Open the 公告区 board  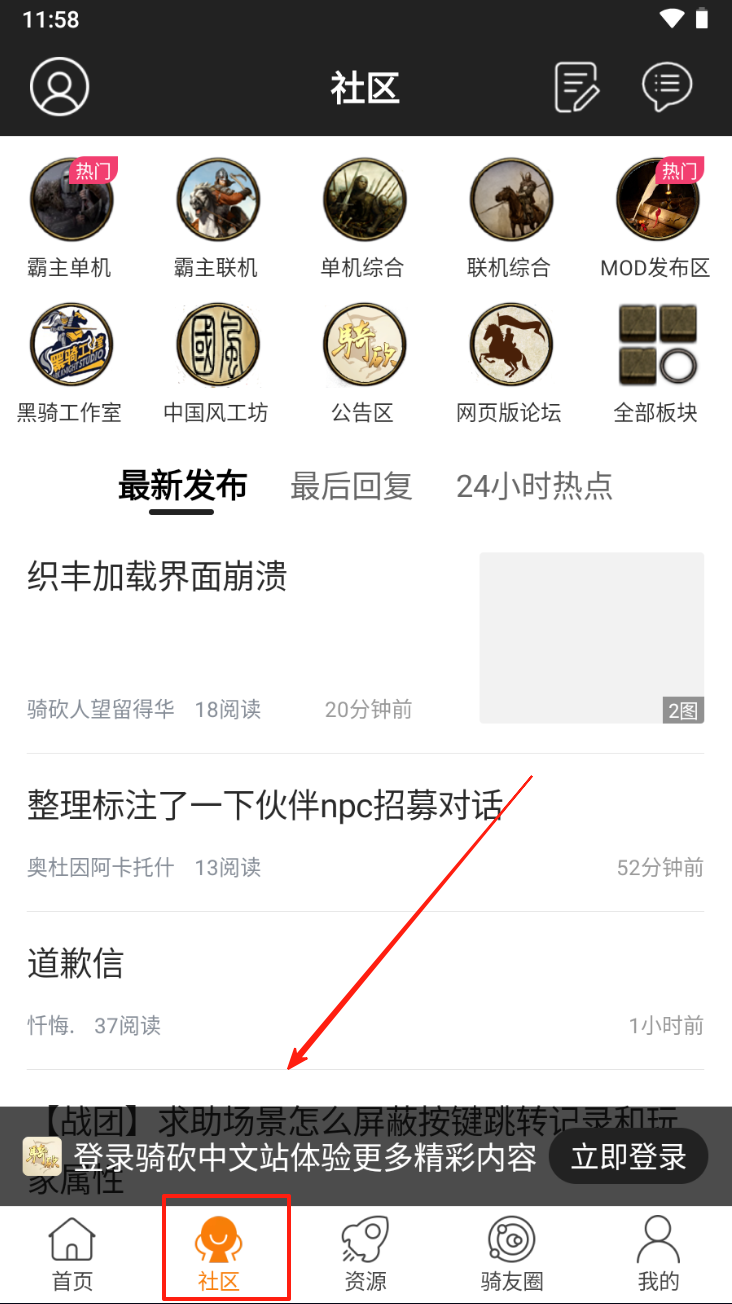click(x=363, y=345)
